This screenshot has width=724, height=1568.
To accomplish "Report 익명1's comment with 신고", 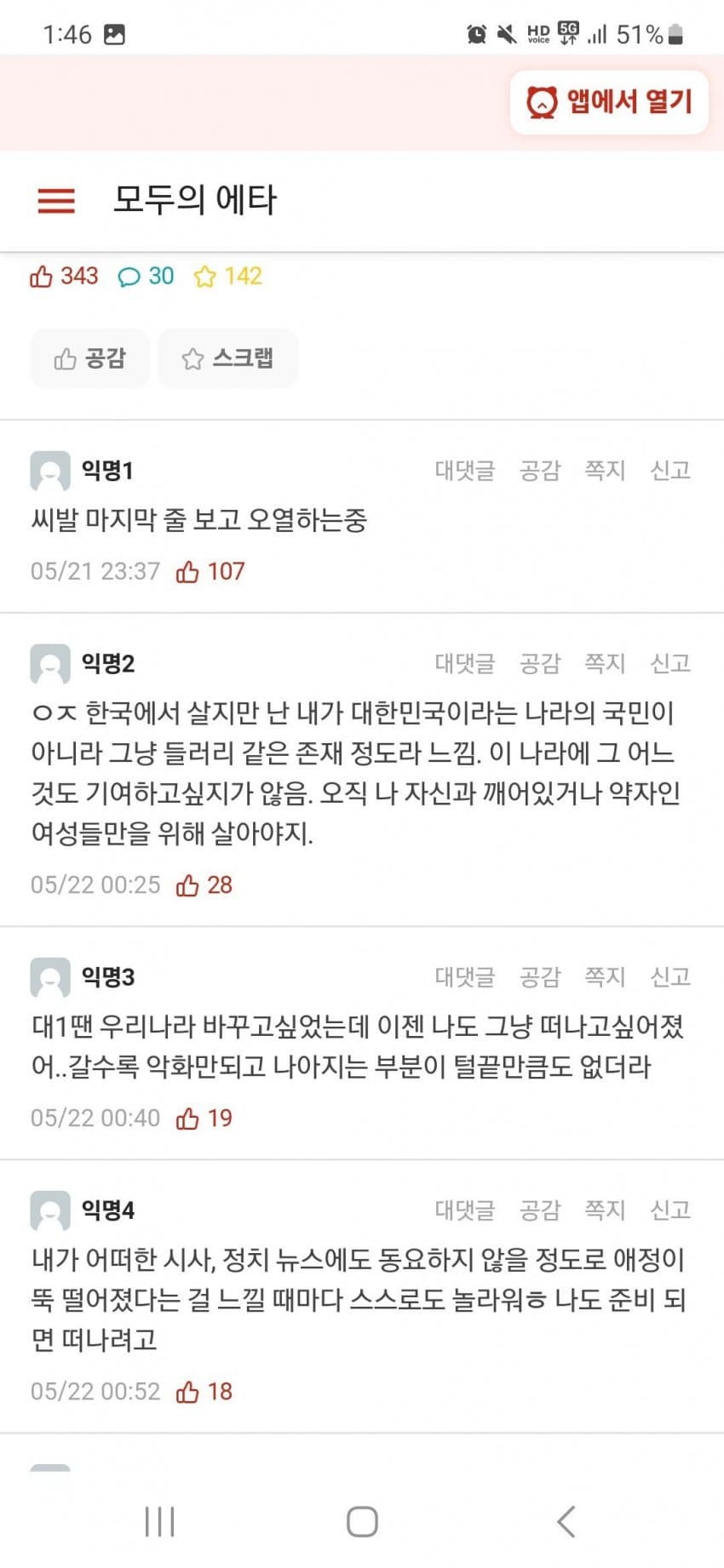I will (x=670, y=470).
